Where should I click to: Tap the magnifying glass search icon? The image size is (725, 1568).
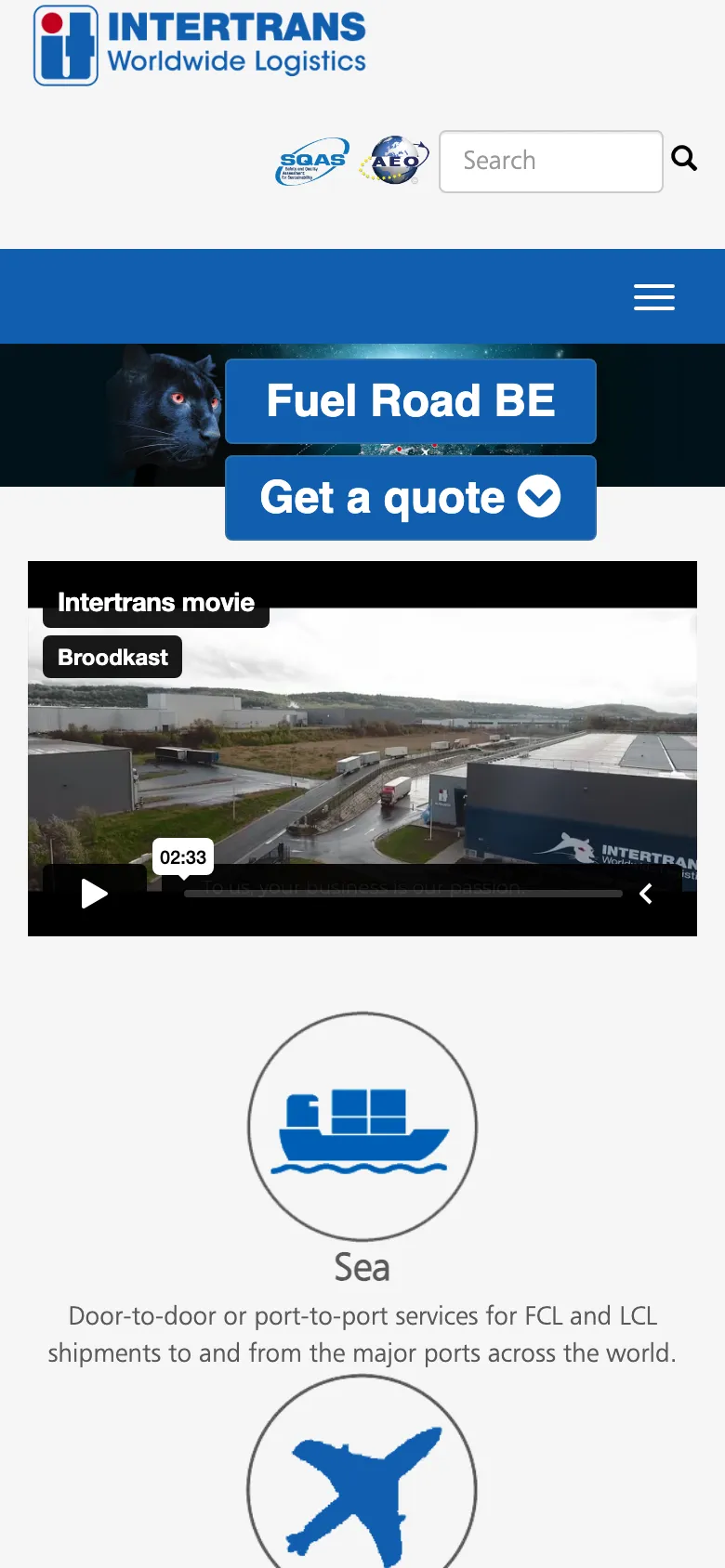tap(684, 159)
